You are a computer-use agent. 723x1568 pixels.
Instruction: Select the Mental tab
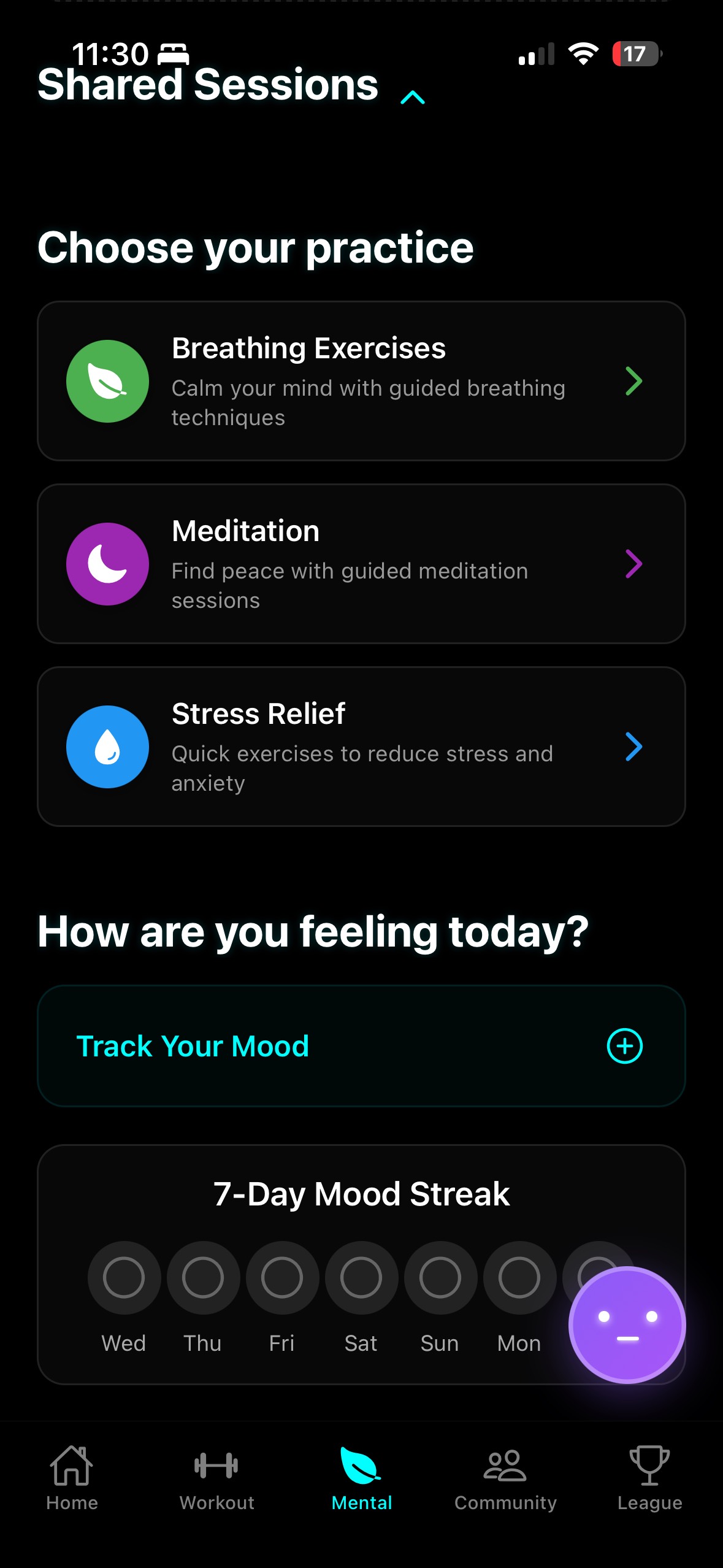pyautogui.click(x=361, y=1478)
